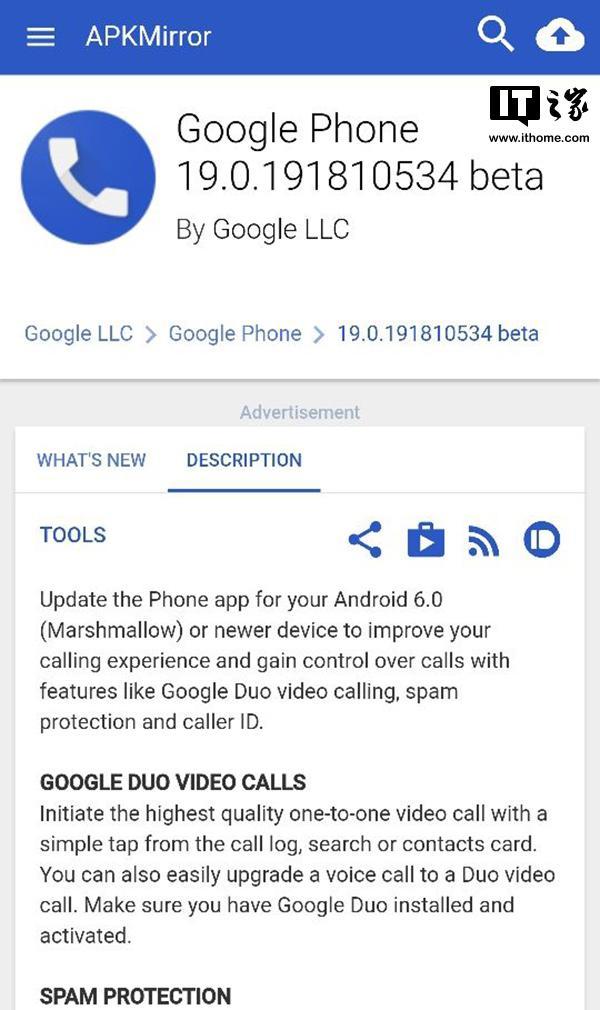This screenshot has width=600, height=1010.
Task: Tap the cloud upload icon
Action: click(560, 37)
